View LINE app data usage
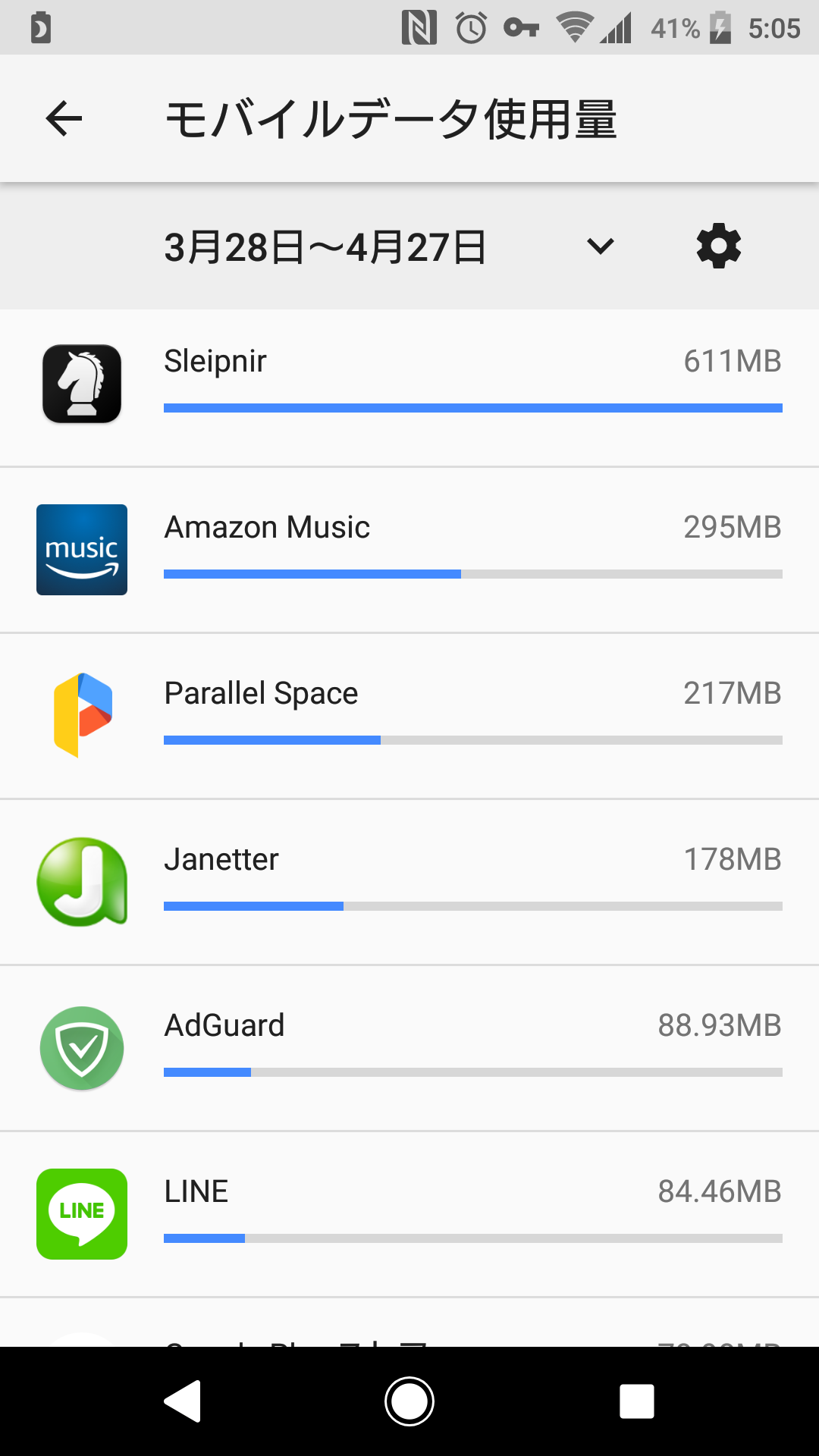Screen dimensions: 819x1456 click(x=409, y=1214)
